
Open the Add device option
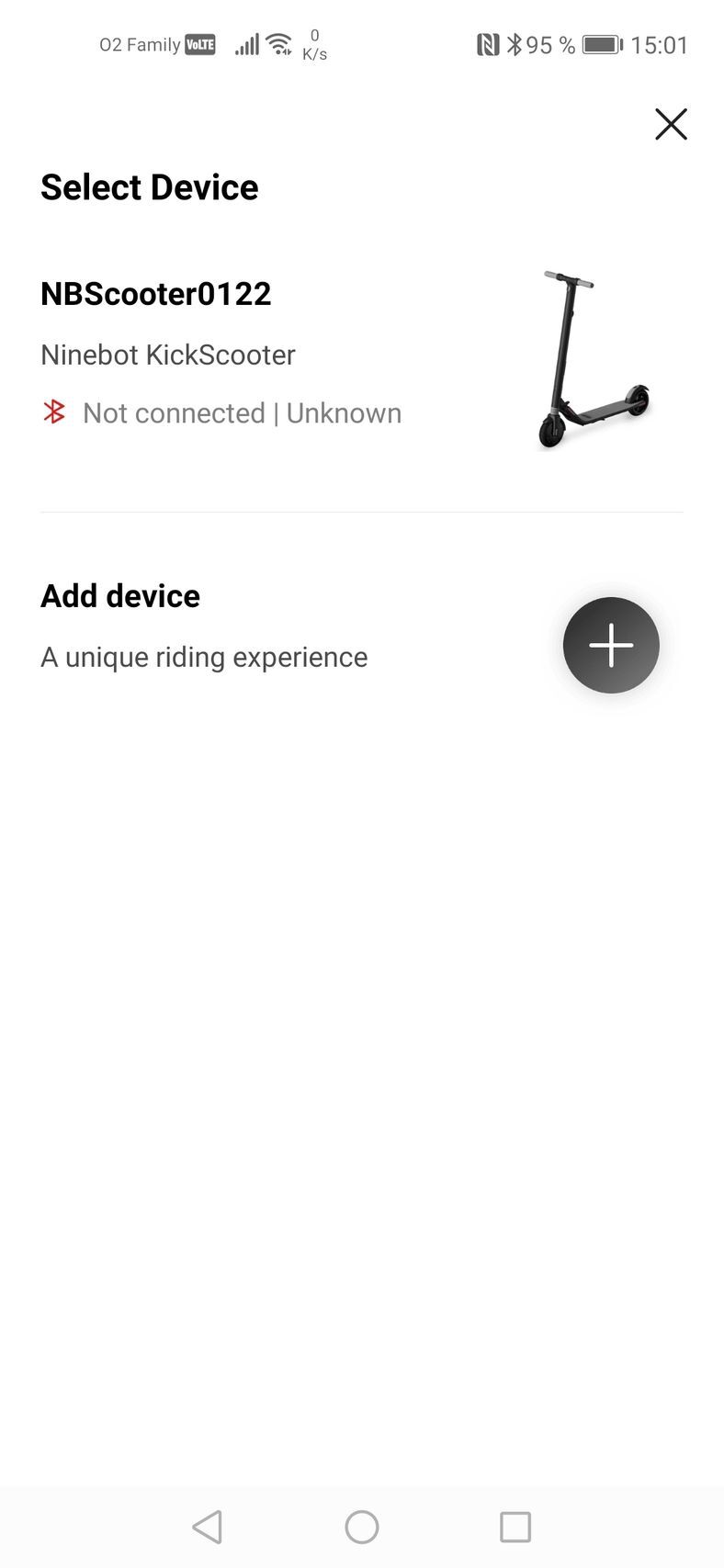[119, 595]
